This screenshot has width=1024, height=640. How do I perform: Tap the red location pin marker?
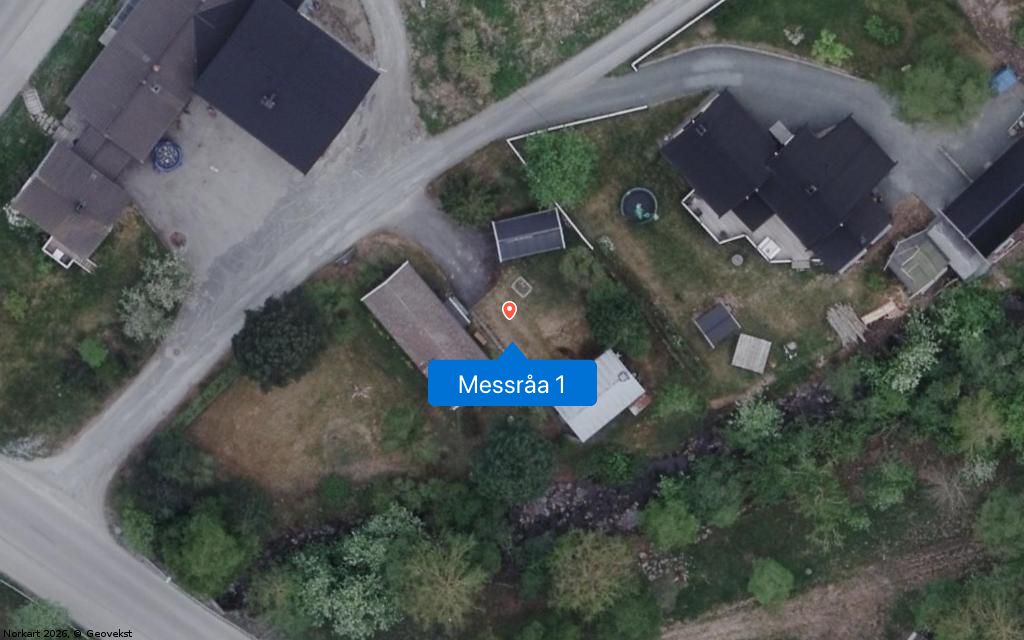[x=509, y=310]
